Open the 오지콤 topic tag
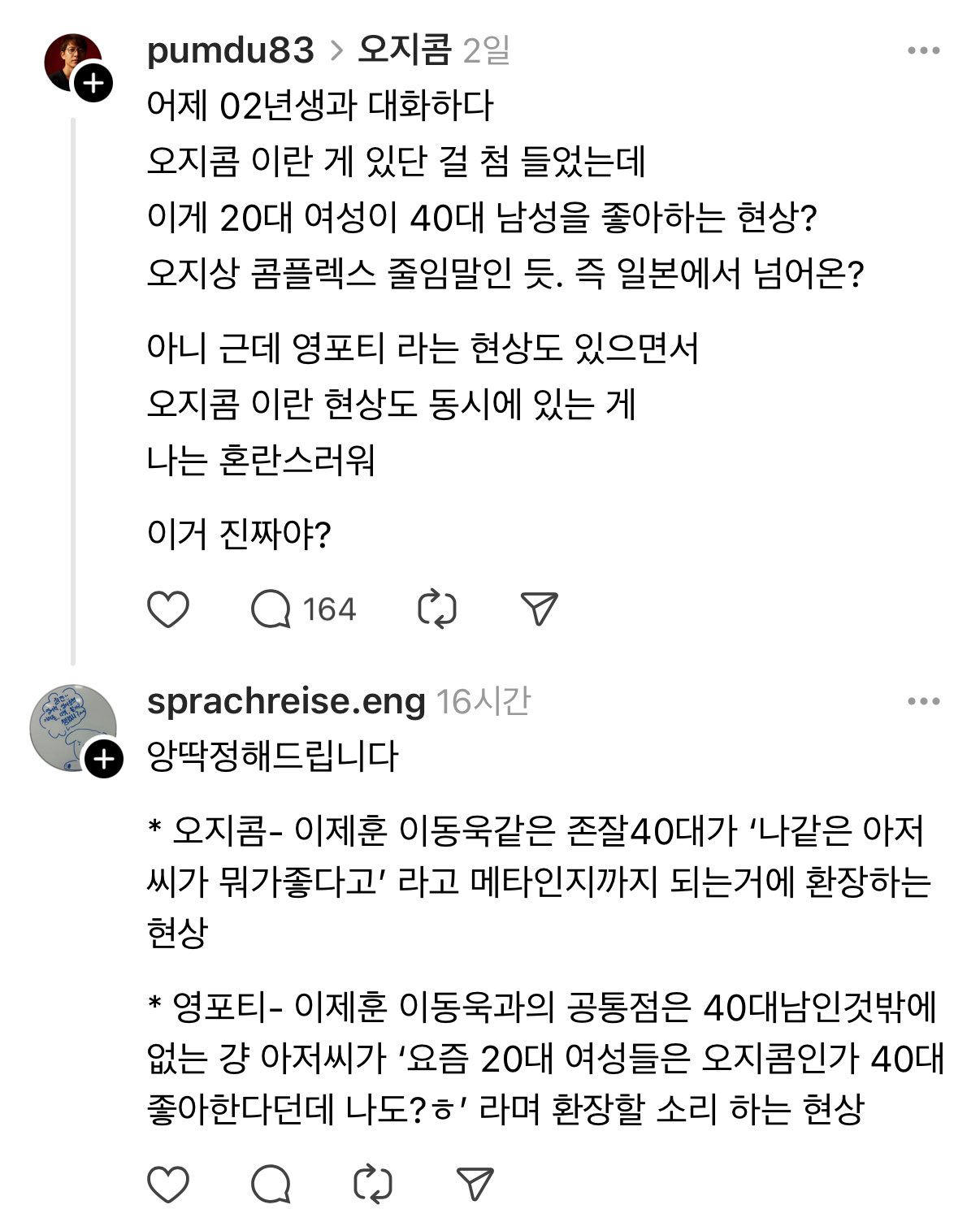Image resolution: width=980 pixels, height=1222 pixels. [x=404, y=50]
